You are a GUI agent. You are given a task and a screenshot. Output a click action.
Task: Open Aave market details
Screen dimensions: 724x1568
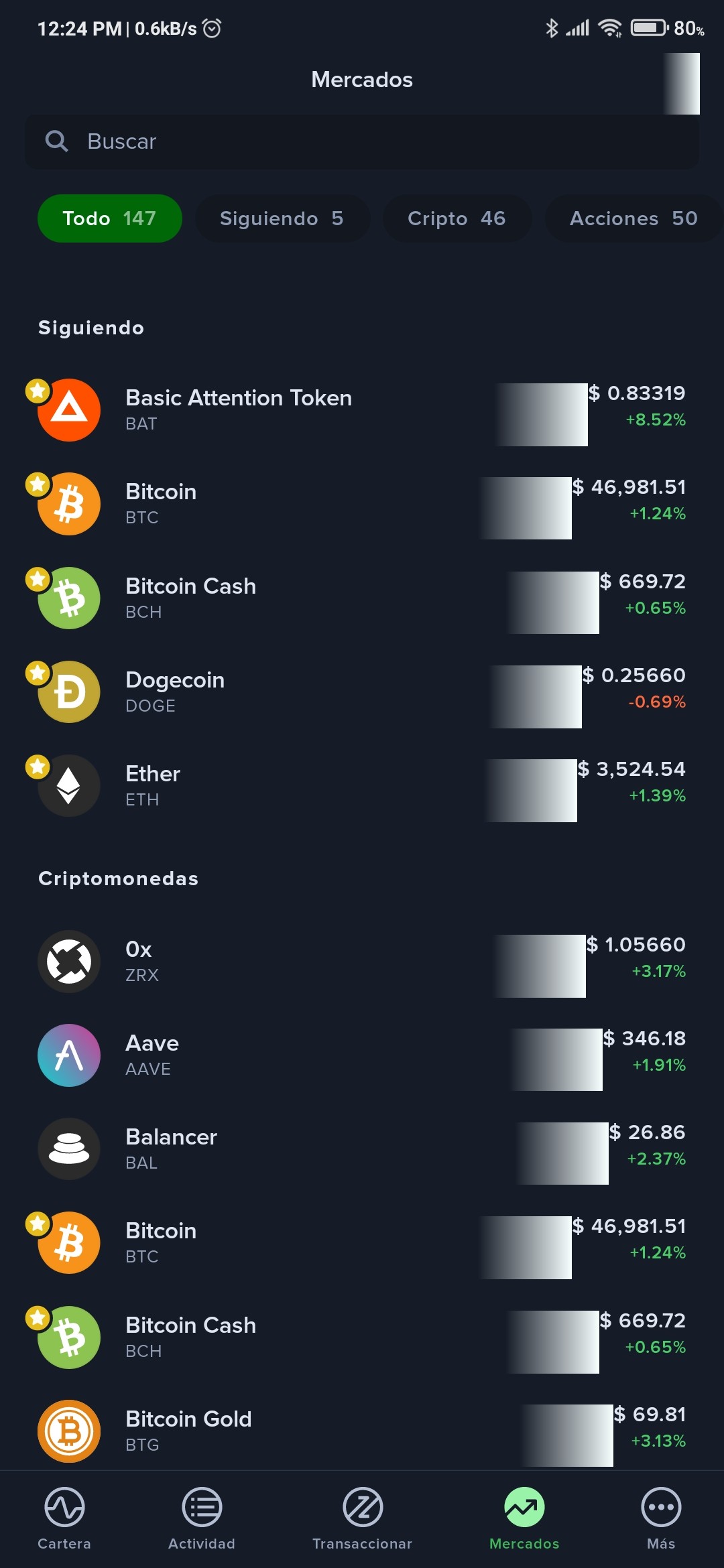tap(362, 1055)
